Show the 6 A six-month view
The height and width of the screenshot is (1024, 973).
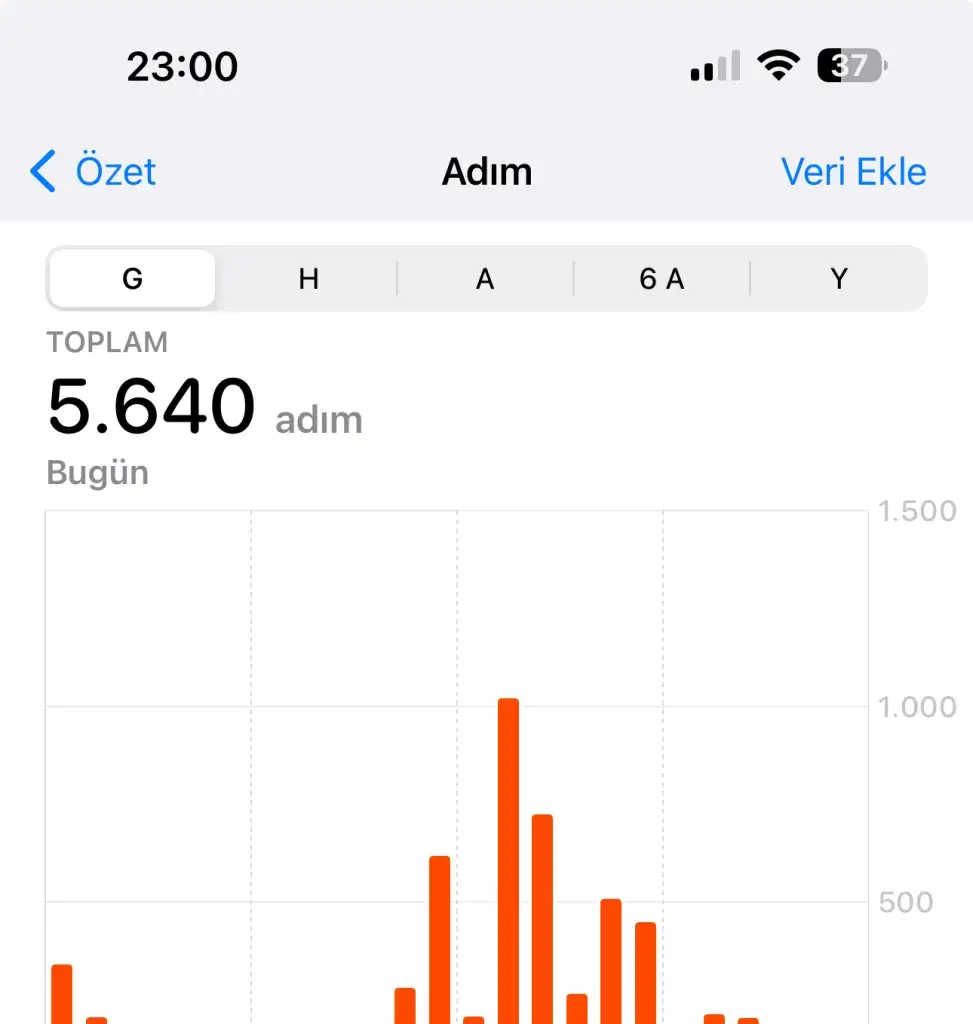661,279
